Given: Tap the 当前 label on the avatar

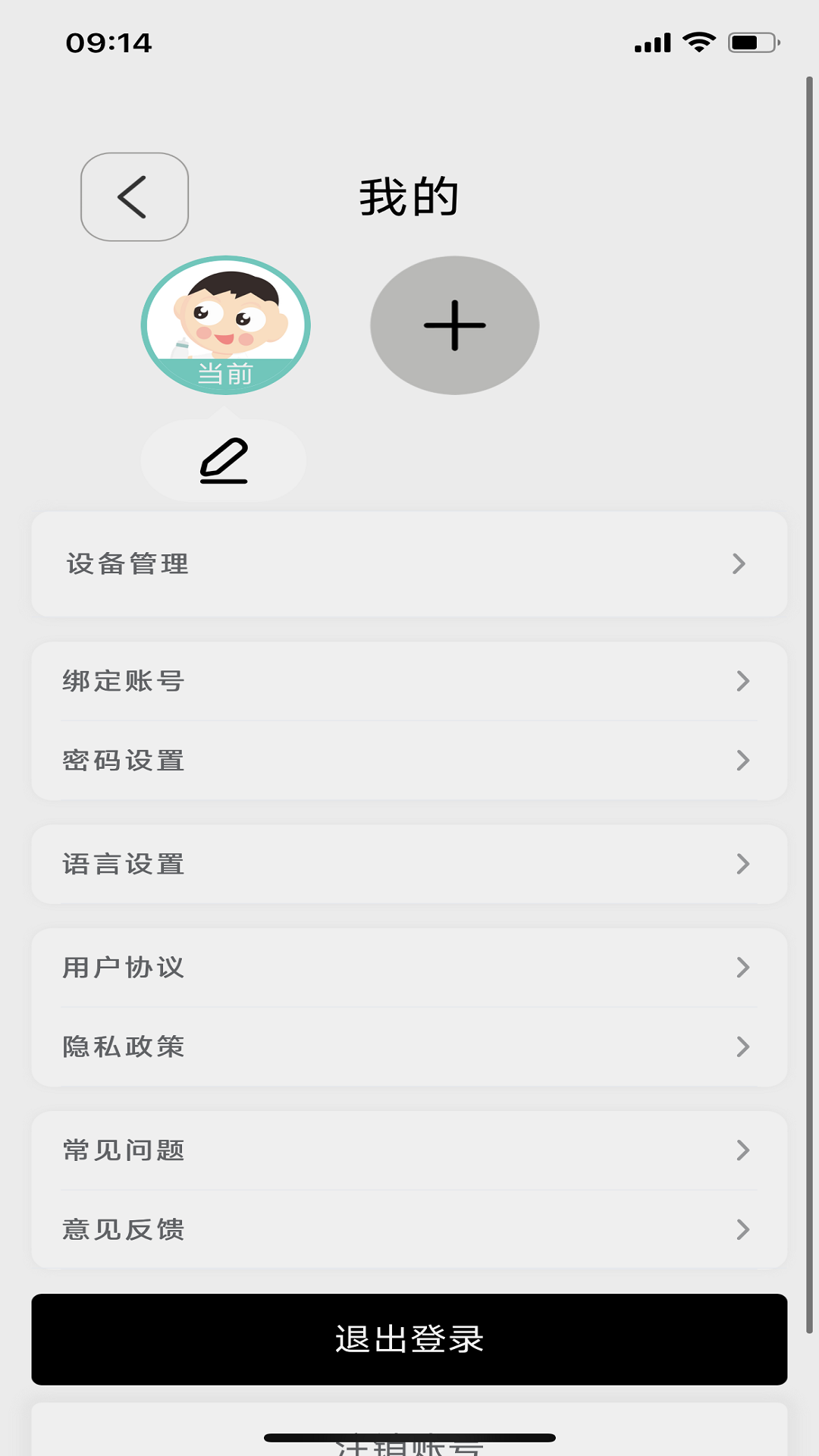Looking at the screenshot, I should [x=225, y=372].
